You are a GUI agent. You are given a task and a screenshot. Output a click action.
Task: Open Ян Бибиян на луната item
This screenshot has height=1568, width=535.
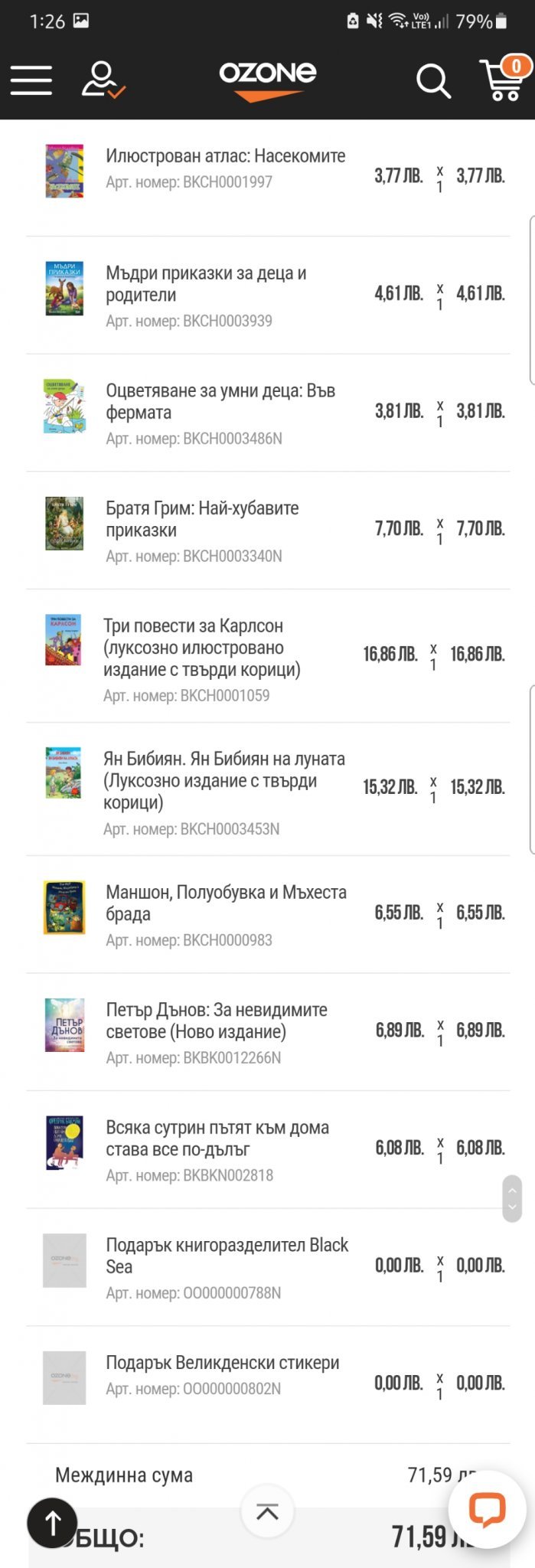pos(223,780)
